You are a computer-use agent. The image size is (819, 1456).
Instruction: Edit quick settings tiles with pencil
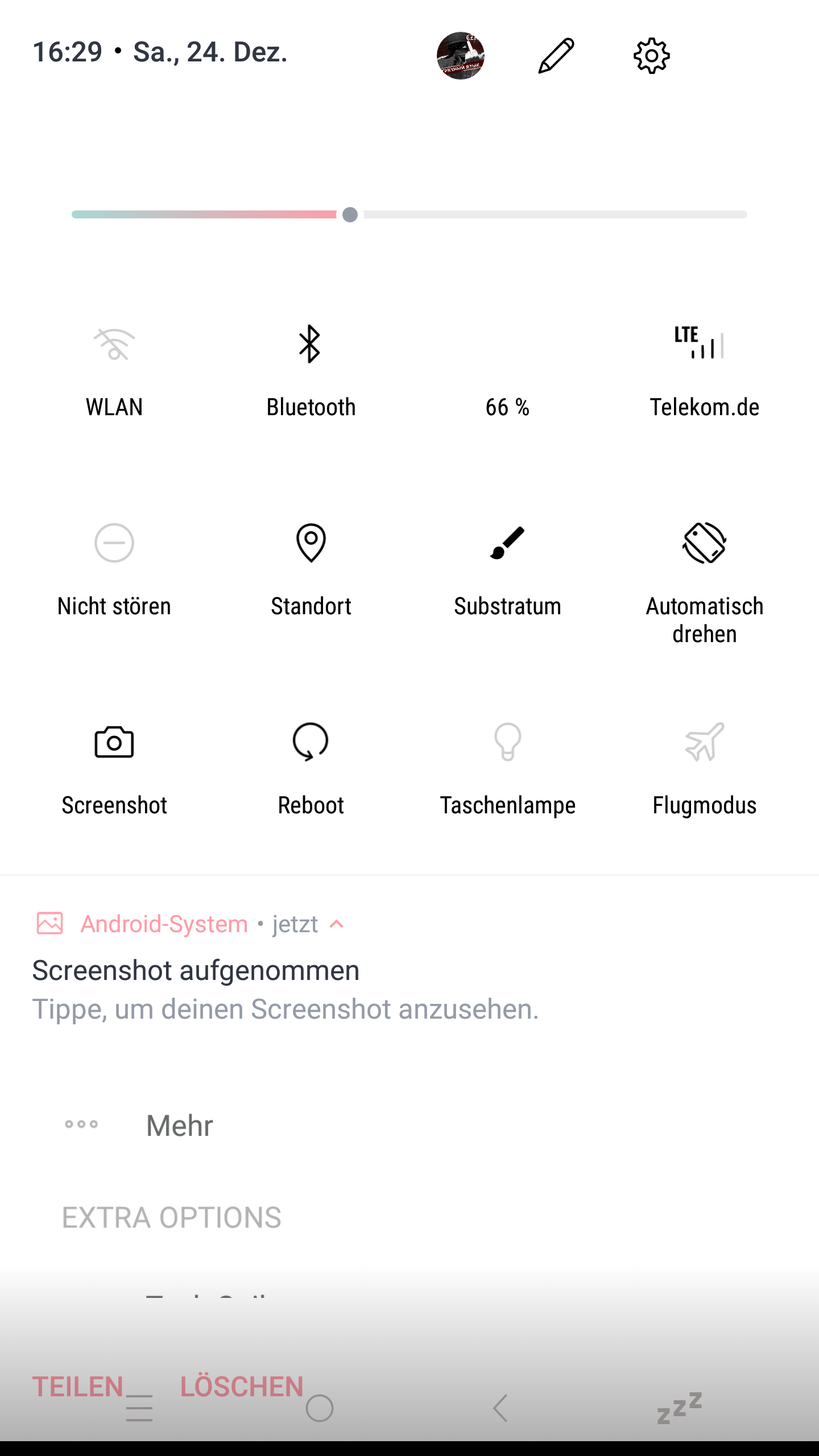556,56
